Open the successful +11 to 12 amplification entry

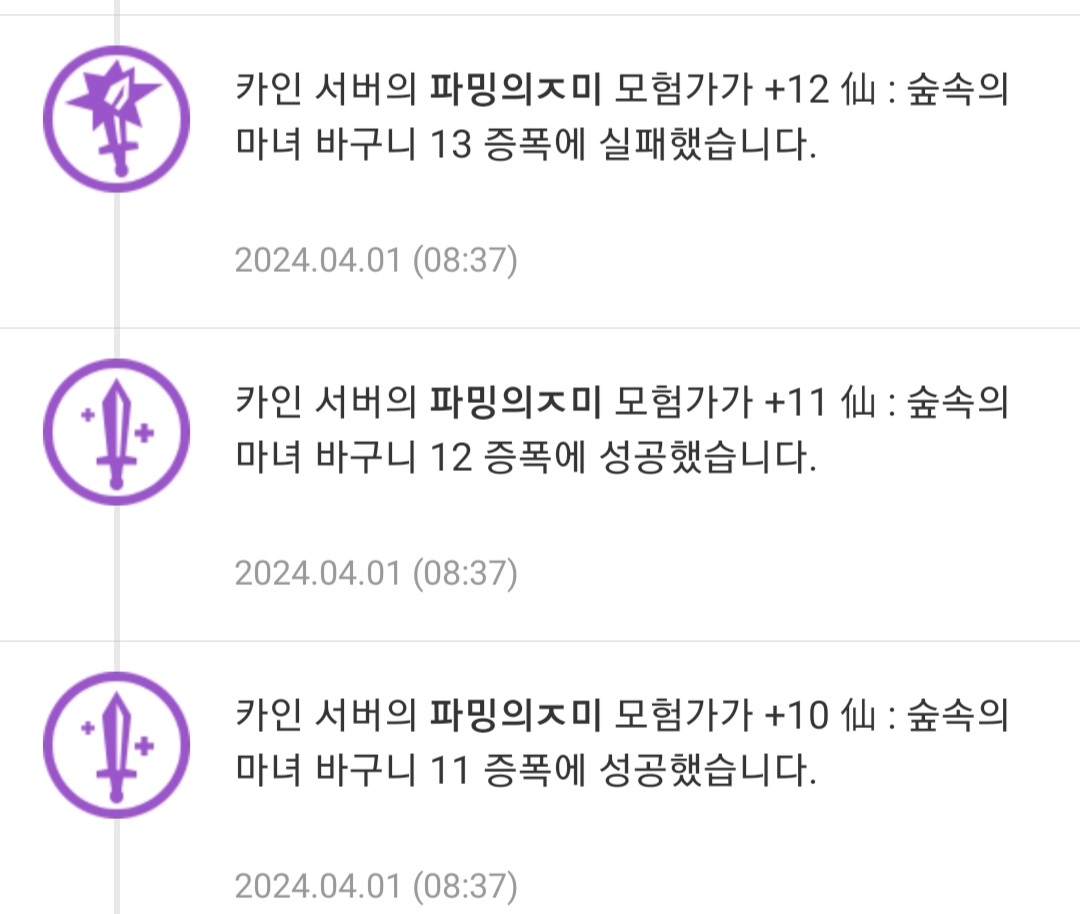(x=620, y=432)
